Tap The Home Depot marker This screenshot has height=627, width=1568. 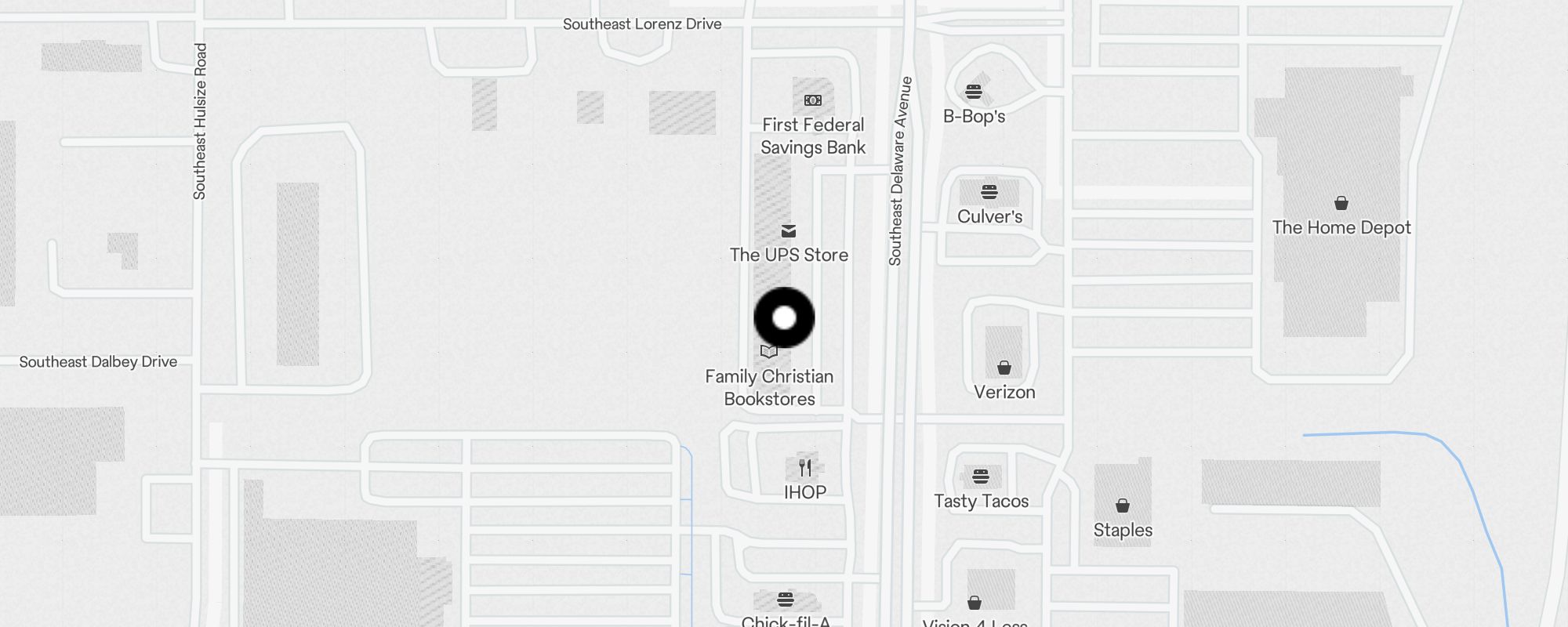1341,205
